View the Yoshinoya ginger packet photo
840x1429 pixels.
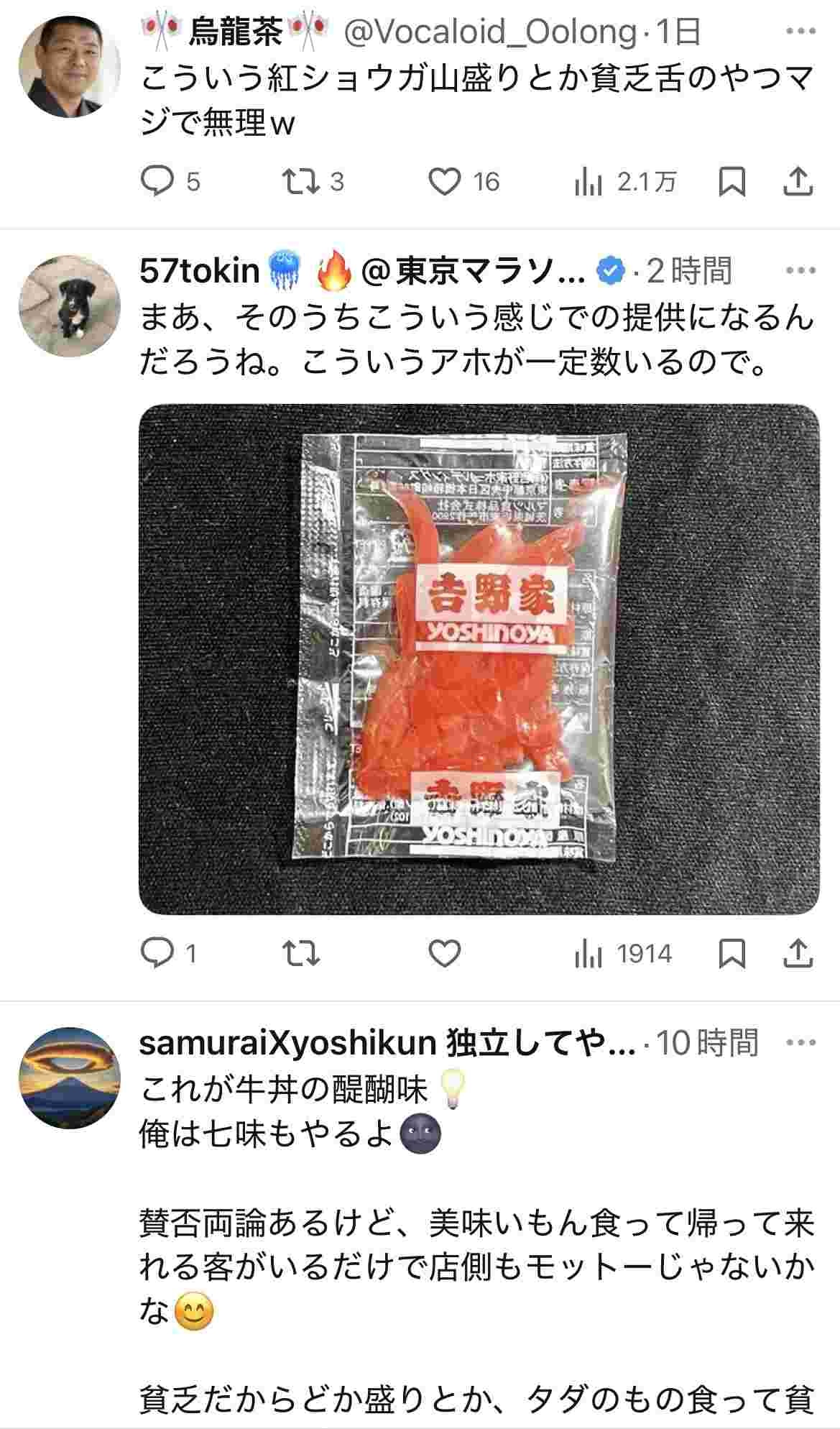pos(479,658)
